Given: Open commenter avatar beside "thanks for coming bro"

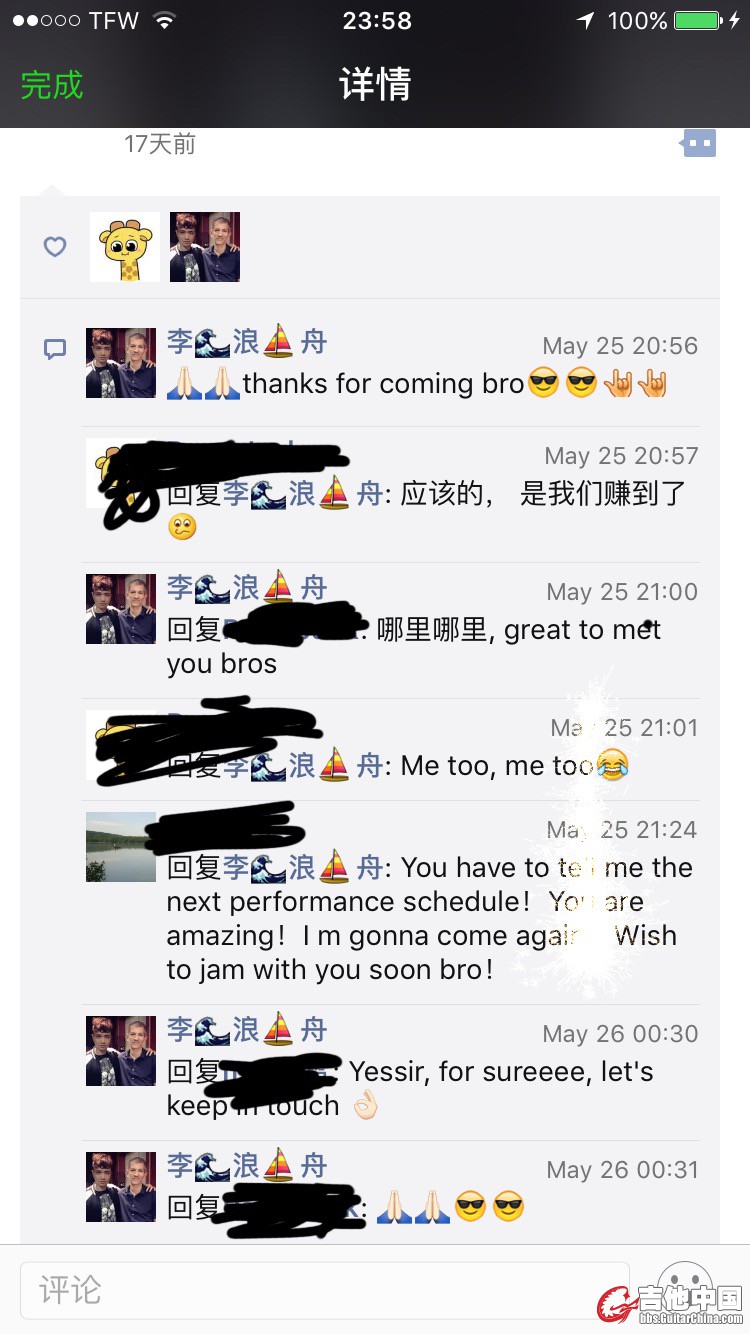Looking at the screenshot, I should (121, 363).
